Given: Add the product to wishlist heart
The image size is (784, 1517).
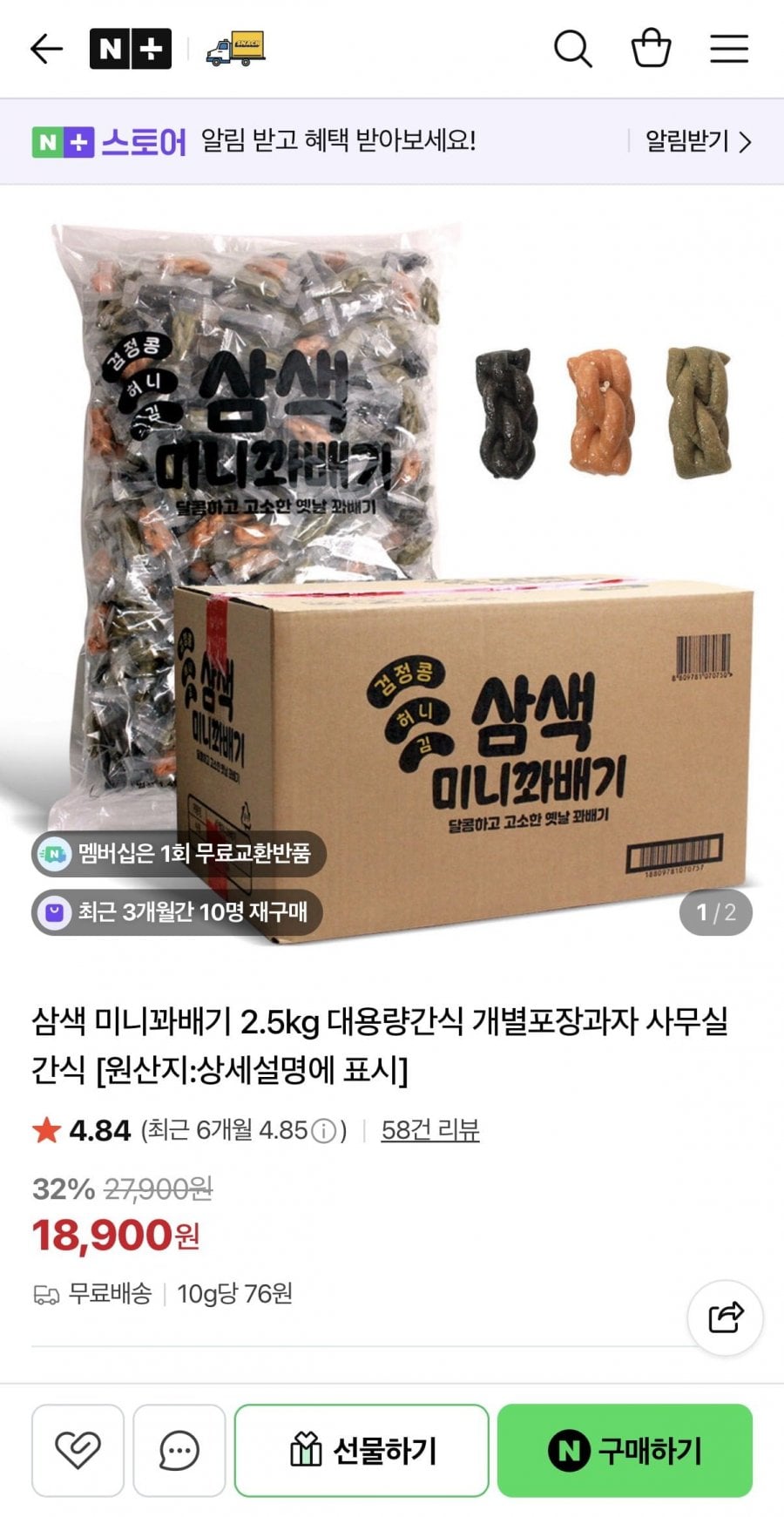Looking at the screenshot, I should (x=78, y=1451).
